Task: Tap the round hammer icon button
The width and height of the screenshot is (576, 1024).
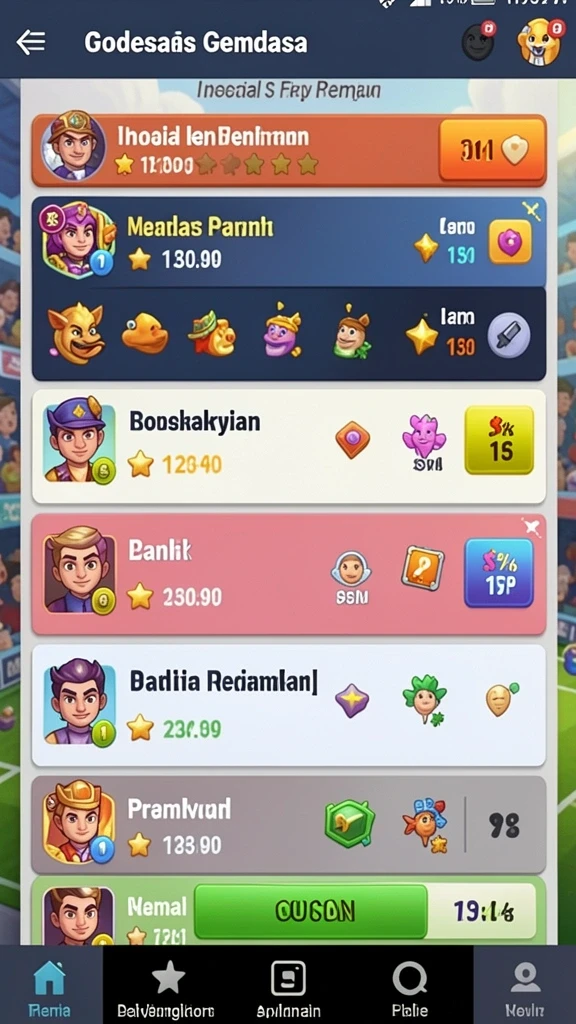Action: [x=509, y=335]
